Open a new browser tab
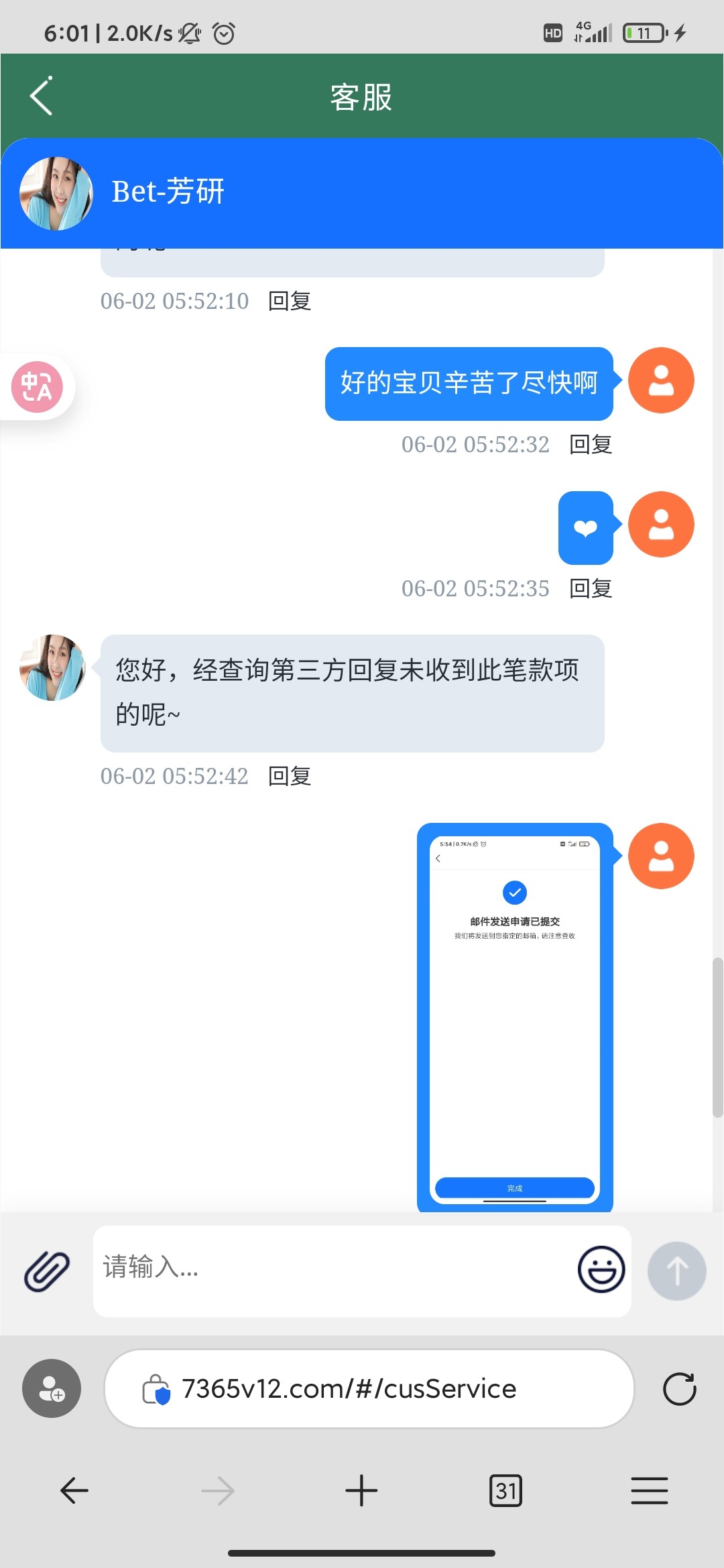Viewport: 724px width, 1568px height. click(361, 1491)
